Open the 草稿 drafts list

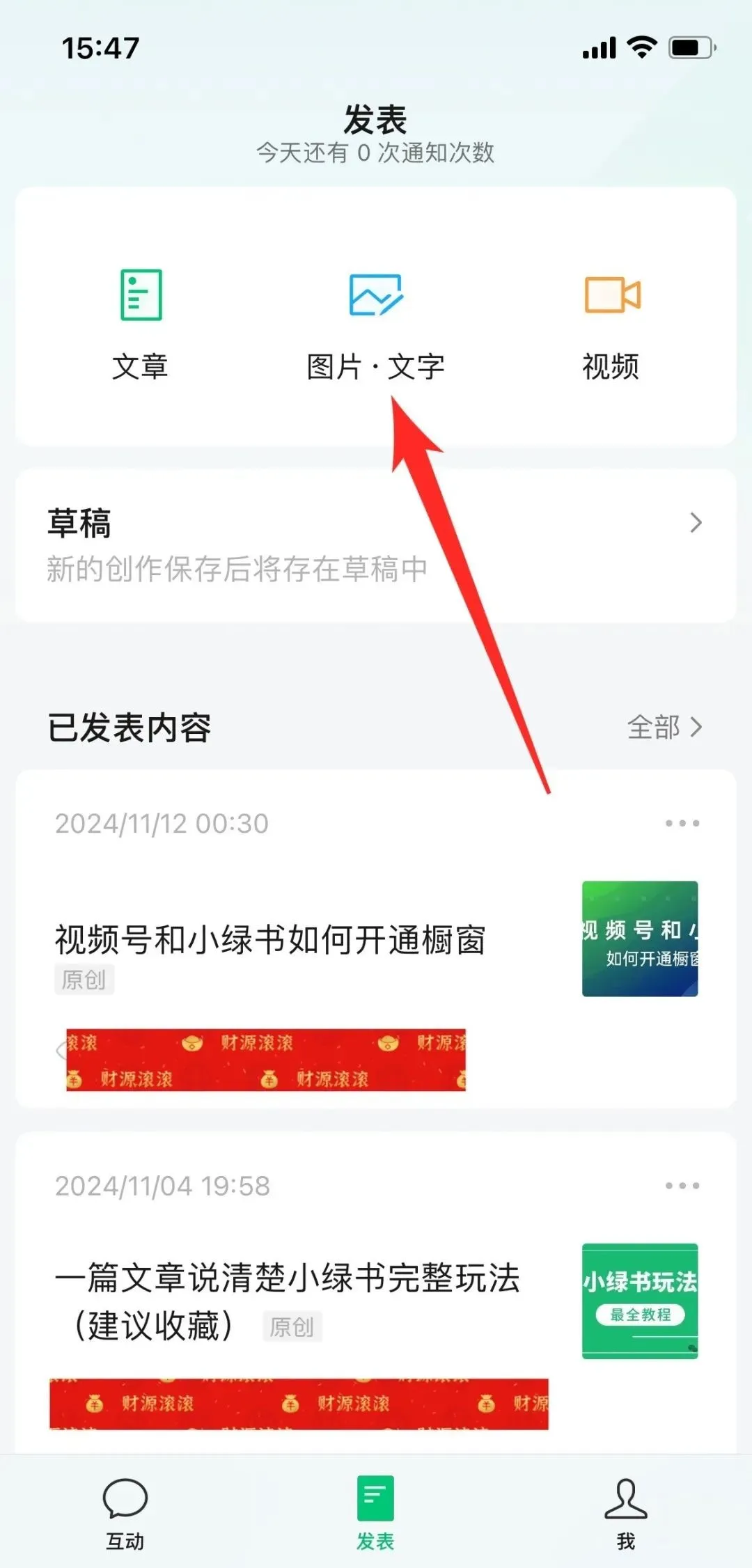click(x=375, y=545)
